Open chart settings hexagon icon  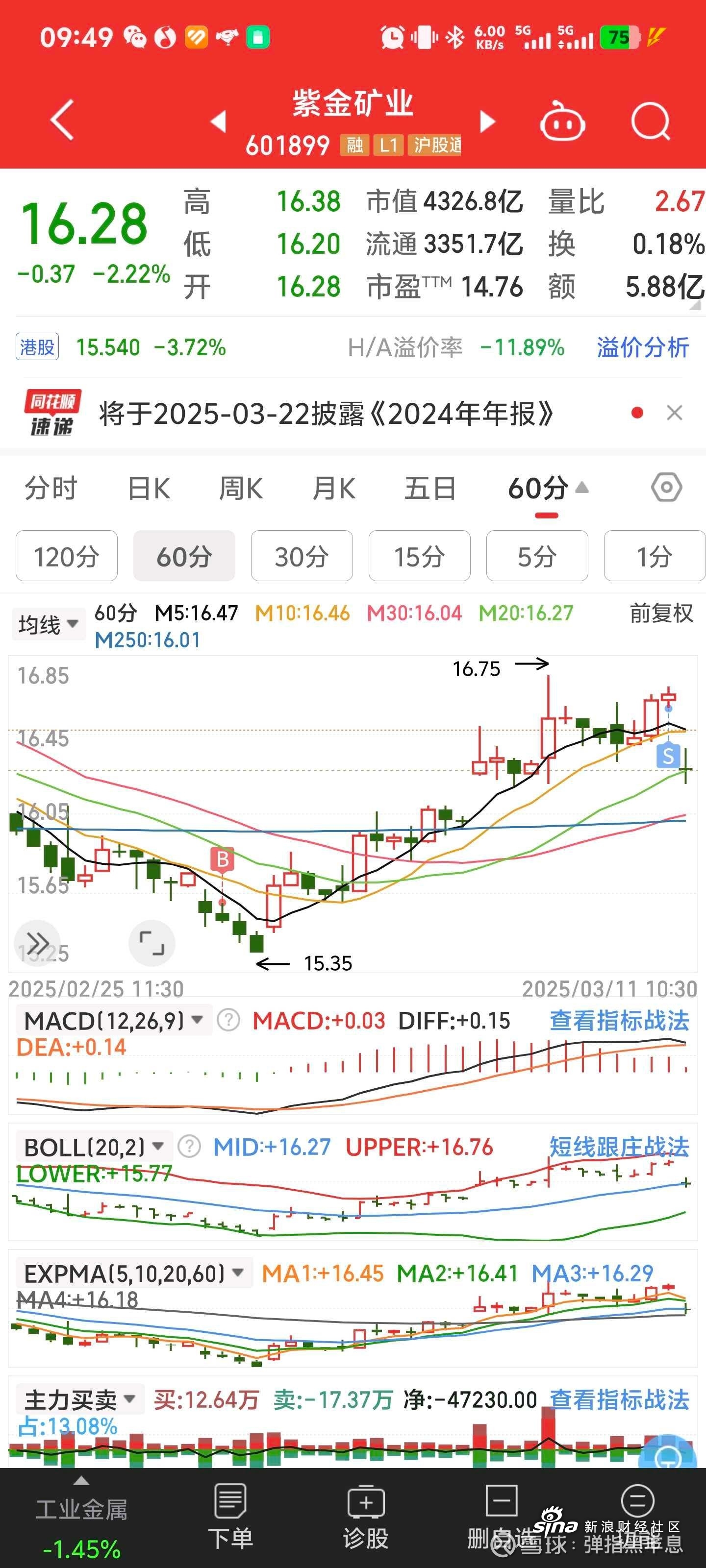pyautogui.click(x=666, y=488)
